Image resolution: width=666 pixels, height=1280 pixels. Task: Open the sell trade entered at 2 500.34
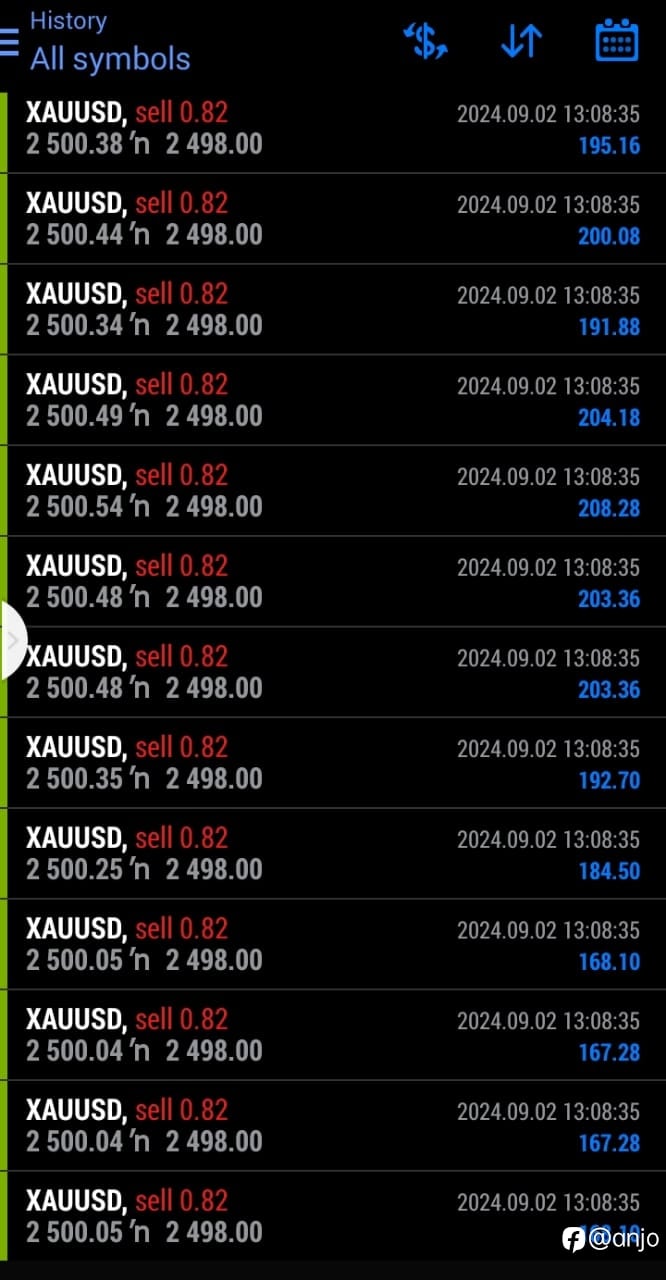333,310
